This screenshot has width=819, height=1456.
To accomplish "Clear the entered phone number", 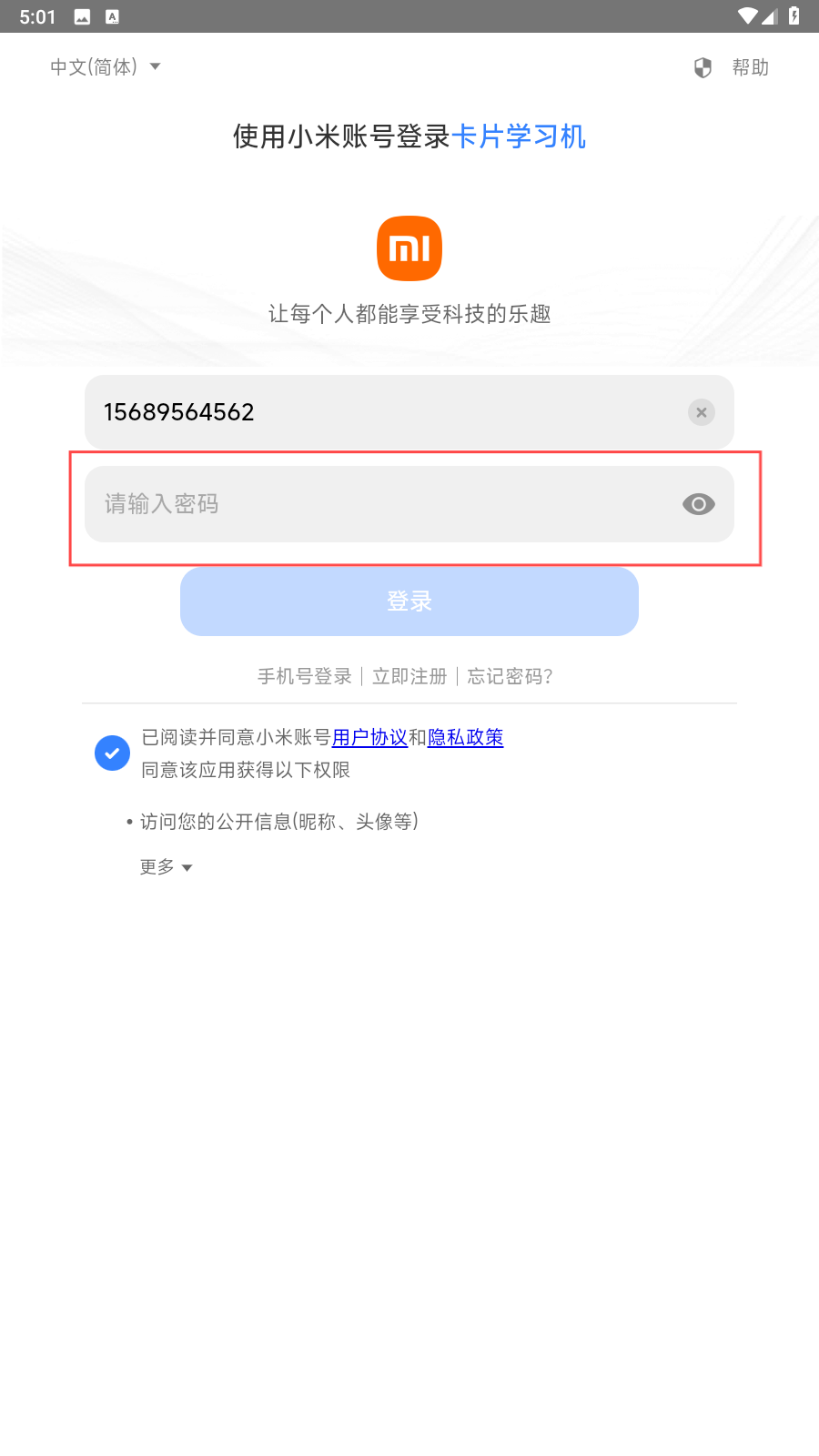I will pos(701,412).
